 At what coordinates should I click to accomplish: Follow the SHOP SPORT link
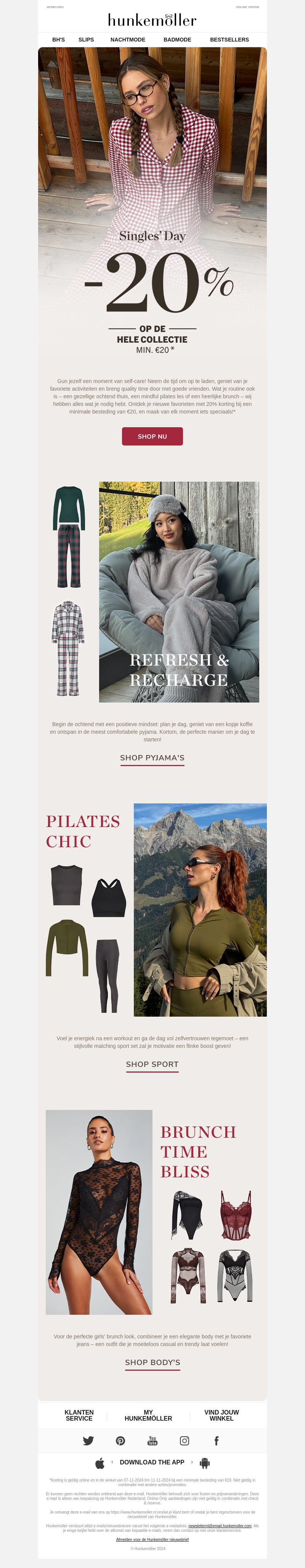click(x=152, y=1065)
